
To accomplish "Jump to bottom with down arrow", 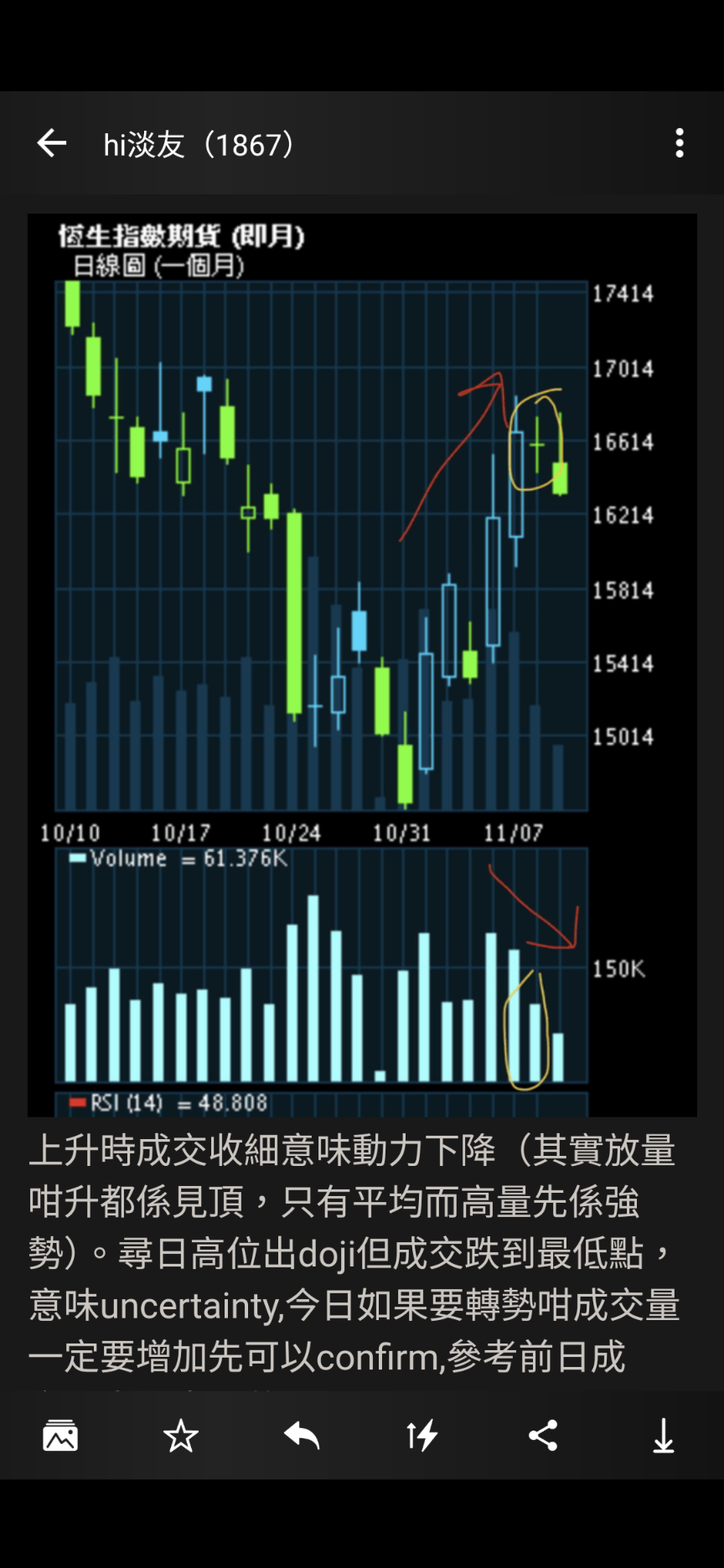I will [664, 1436].
